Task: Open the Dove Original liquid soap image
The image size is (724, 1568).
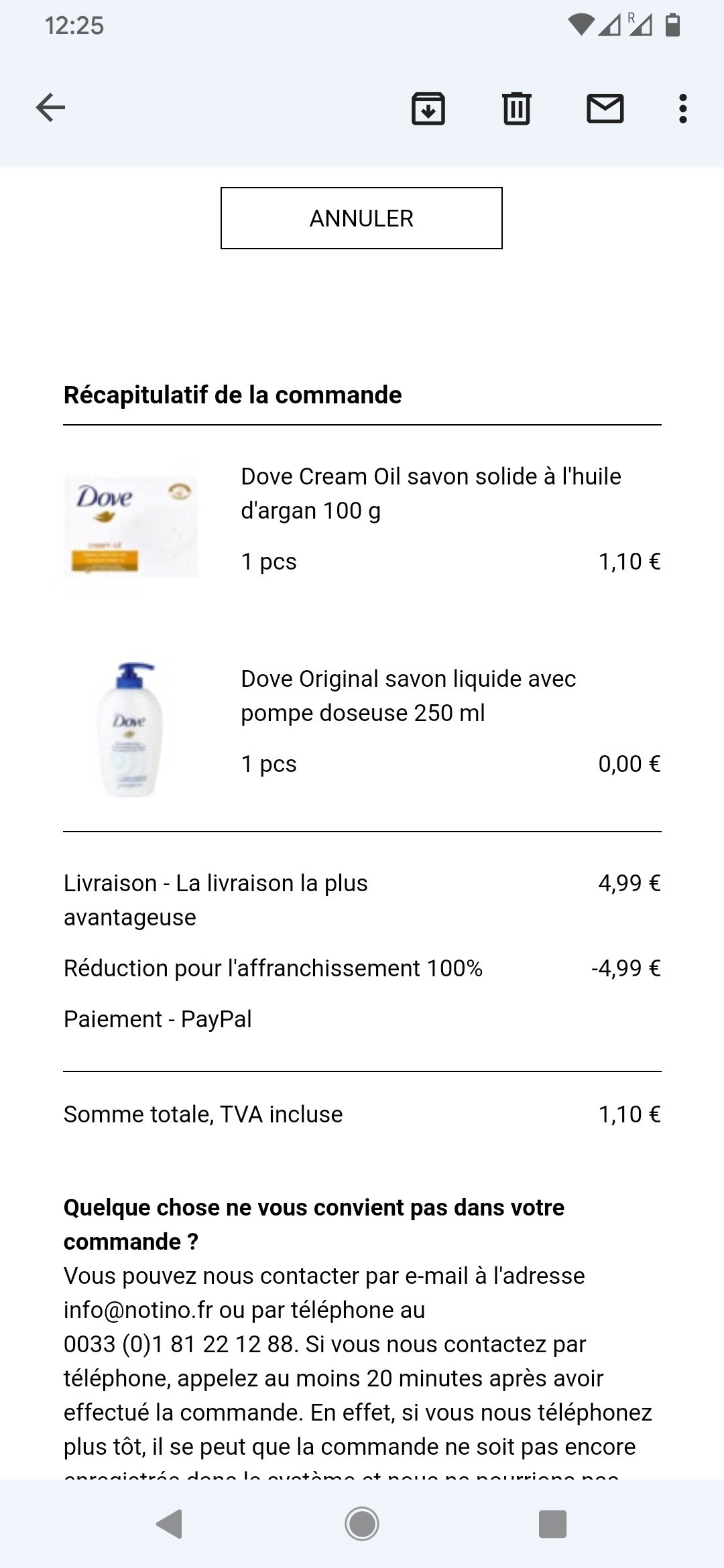Action: click(x=131, y=729)
